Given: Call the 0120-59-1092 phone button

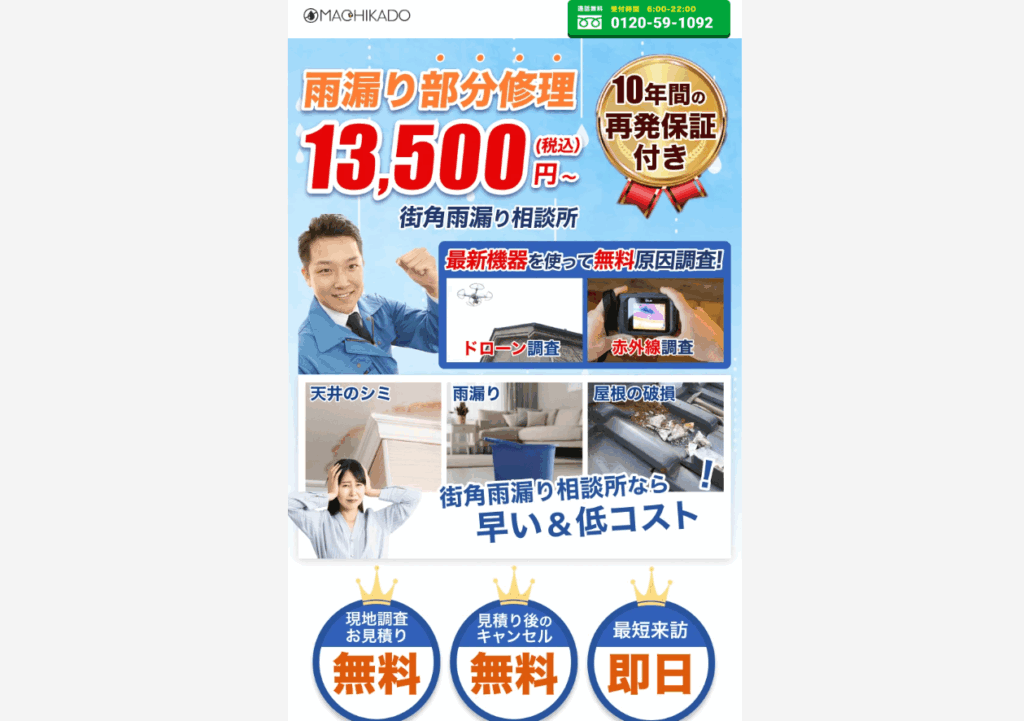Looking at the screenshot, I should click(648, 18).
